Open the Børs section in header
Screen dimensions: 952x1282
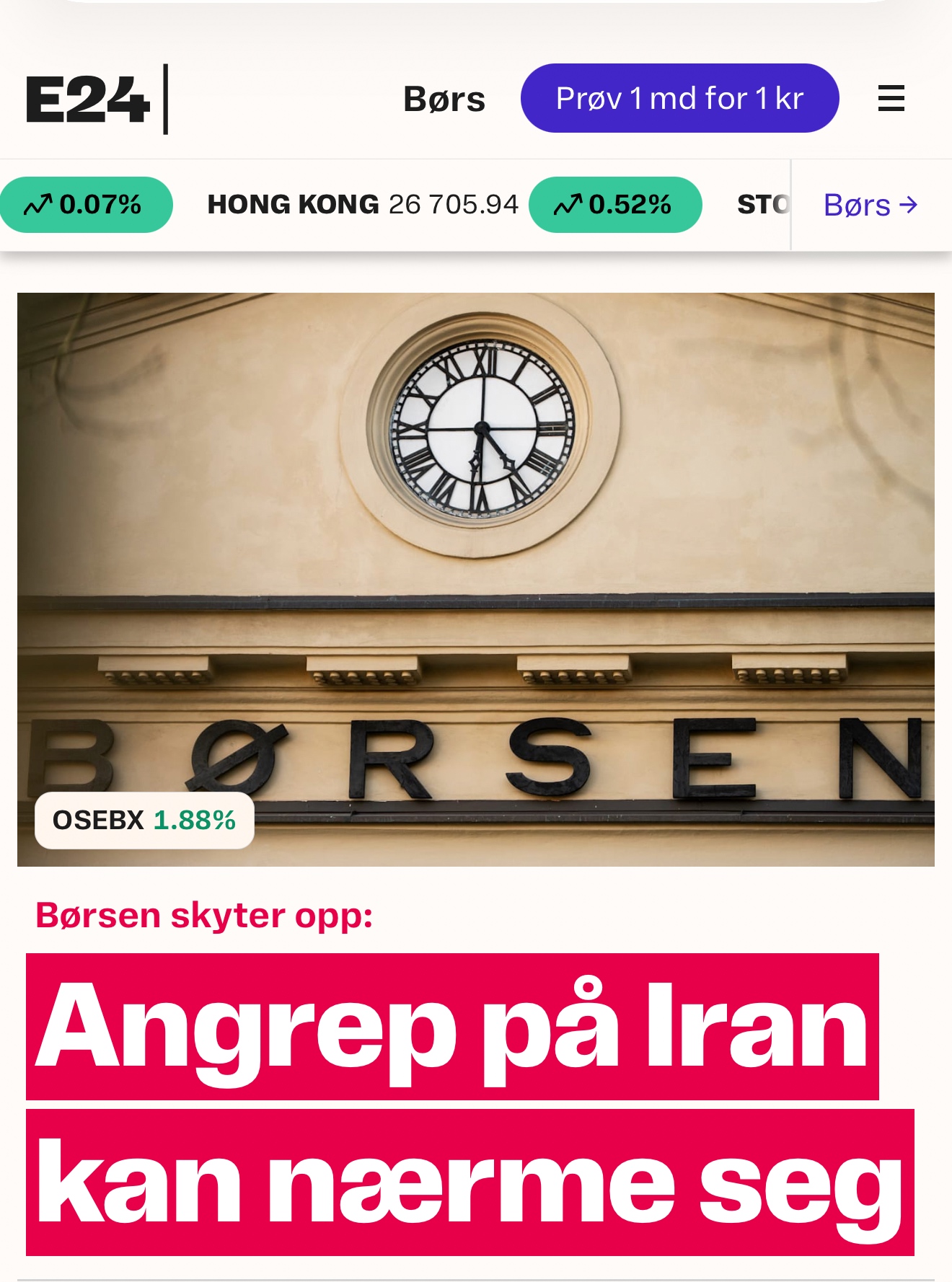[x=444, y=99]
